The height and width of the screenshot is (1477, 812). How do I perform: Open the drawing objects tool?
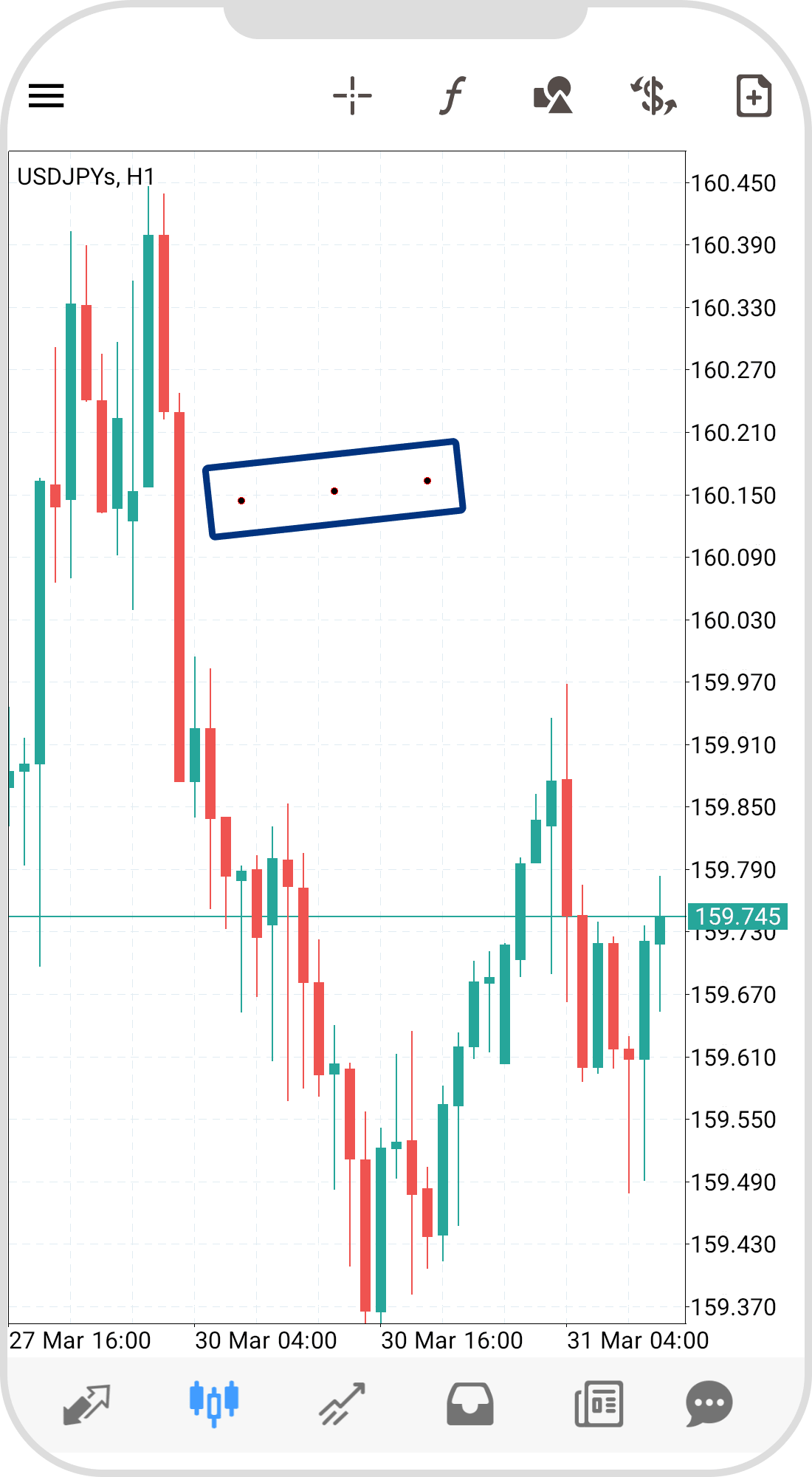point(553,96)
